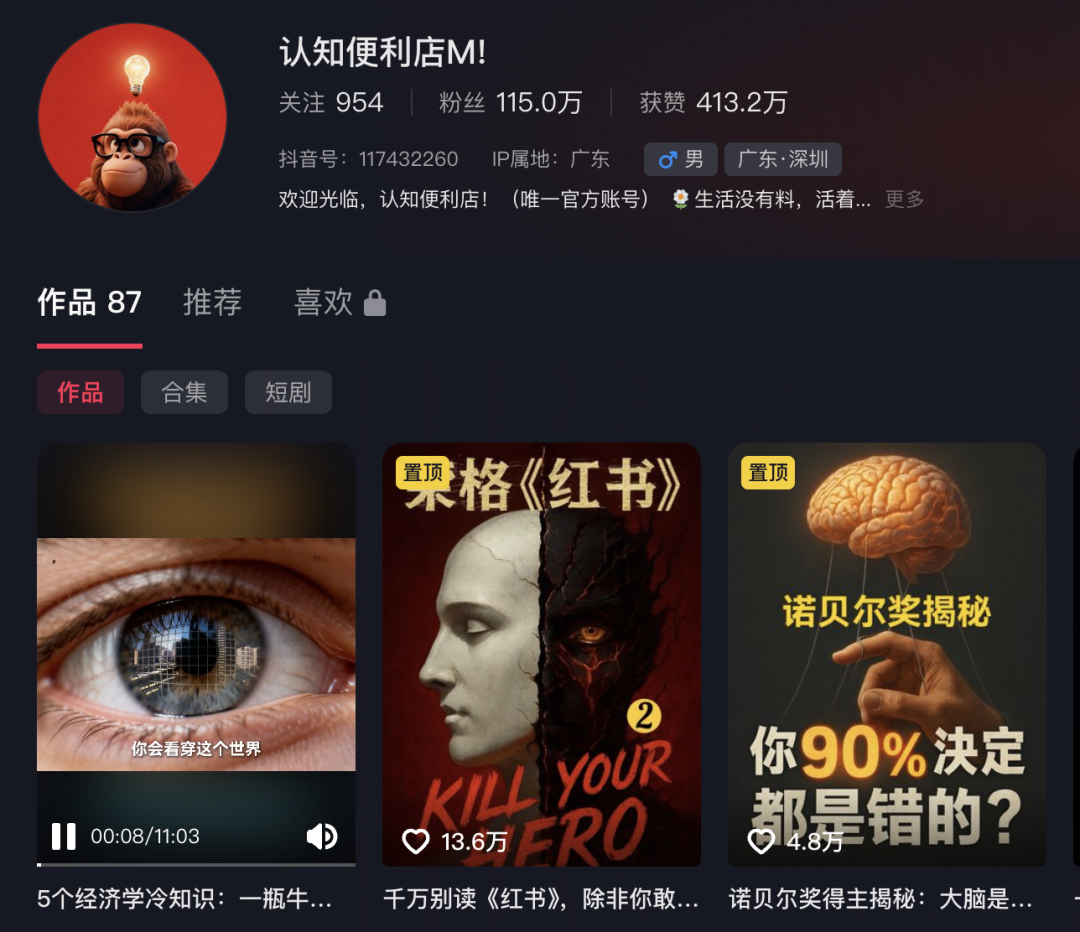Switch to the 推荐 tab
1080x932 pixels.
point(212,302)
